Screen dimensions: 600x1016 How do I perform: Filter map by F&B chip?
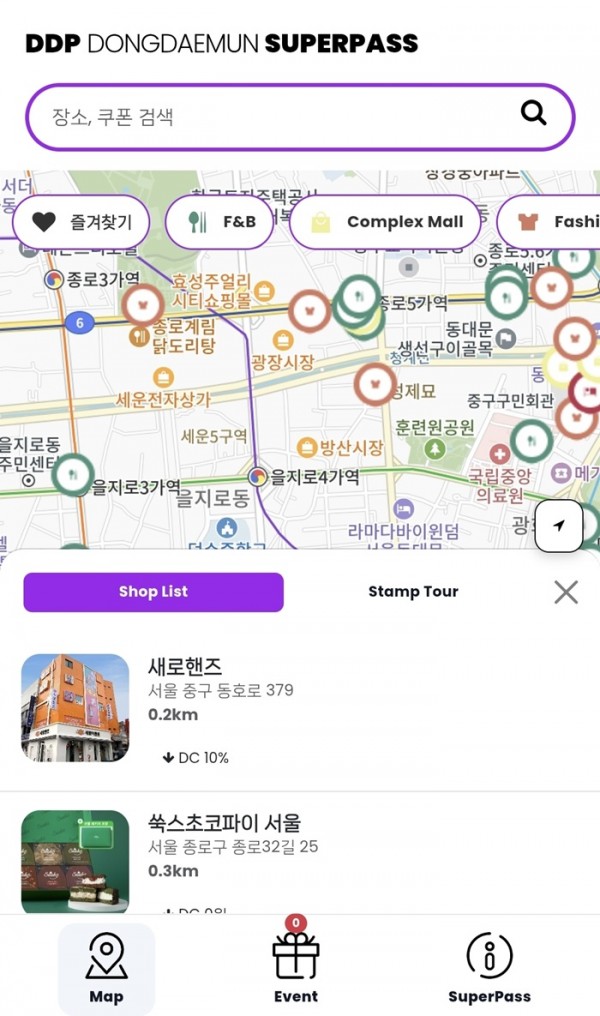tap(219, 222)
